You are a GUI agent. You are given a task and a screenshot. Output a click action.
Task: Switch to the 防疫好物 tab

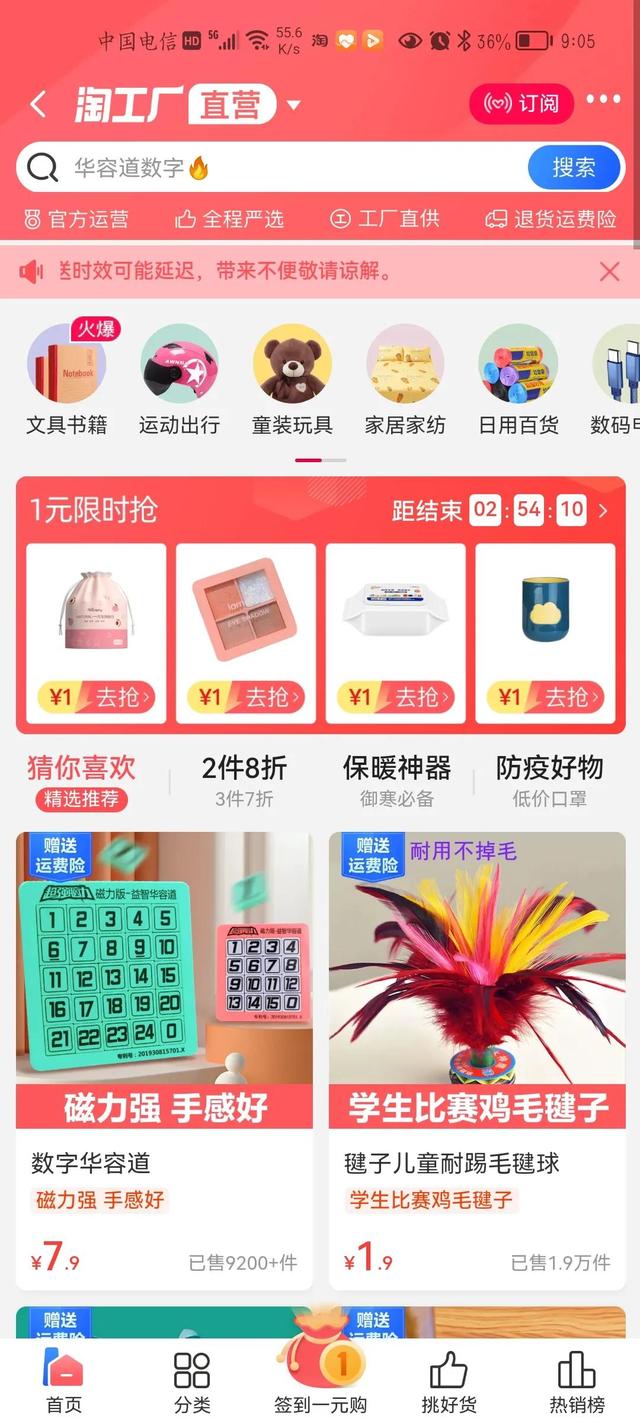550,780
